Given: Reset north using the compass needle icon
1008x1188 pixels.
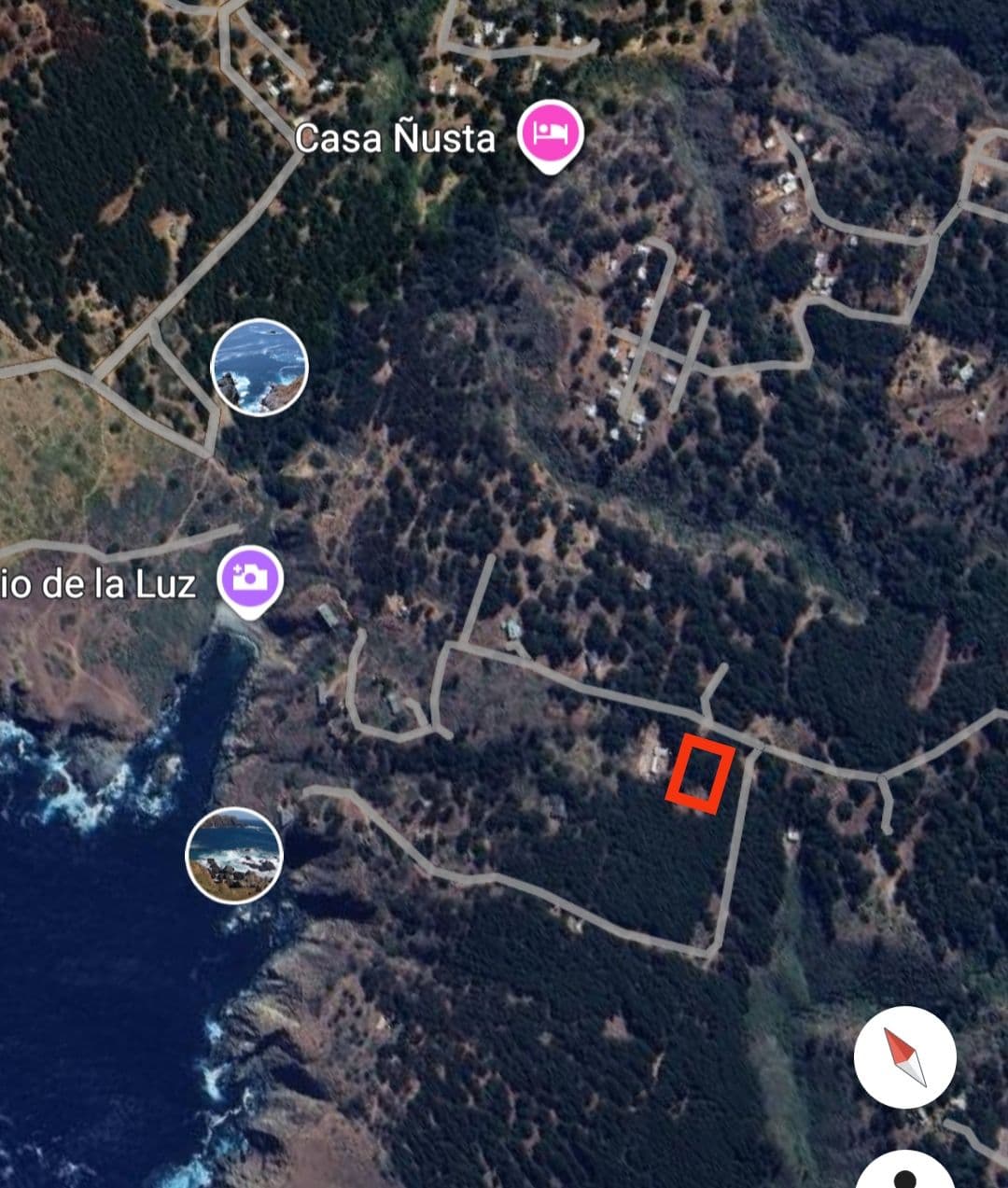Looking at the screenshot, I should click(x=904, y=1057).
